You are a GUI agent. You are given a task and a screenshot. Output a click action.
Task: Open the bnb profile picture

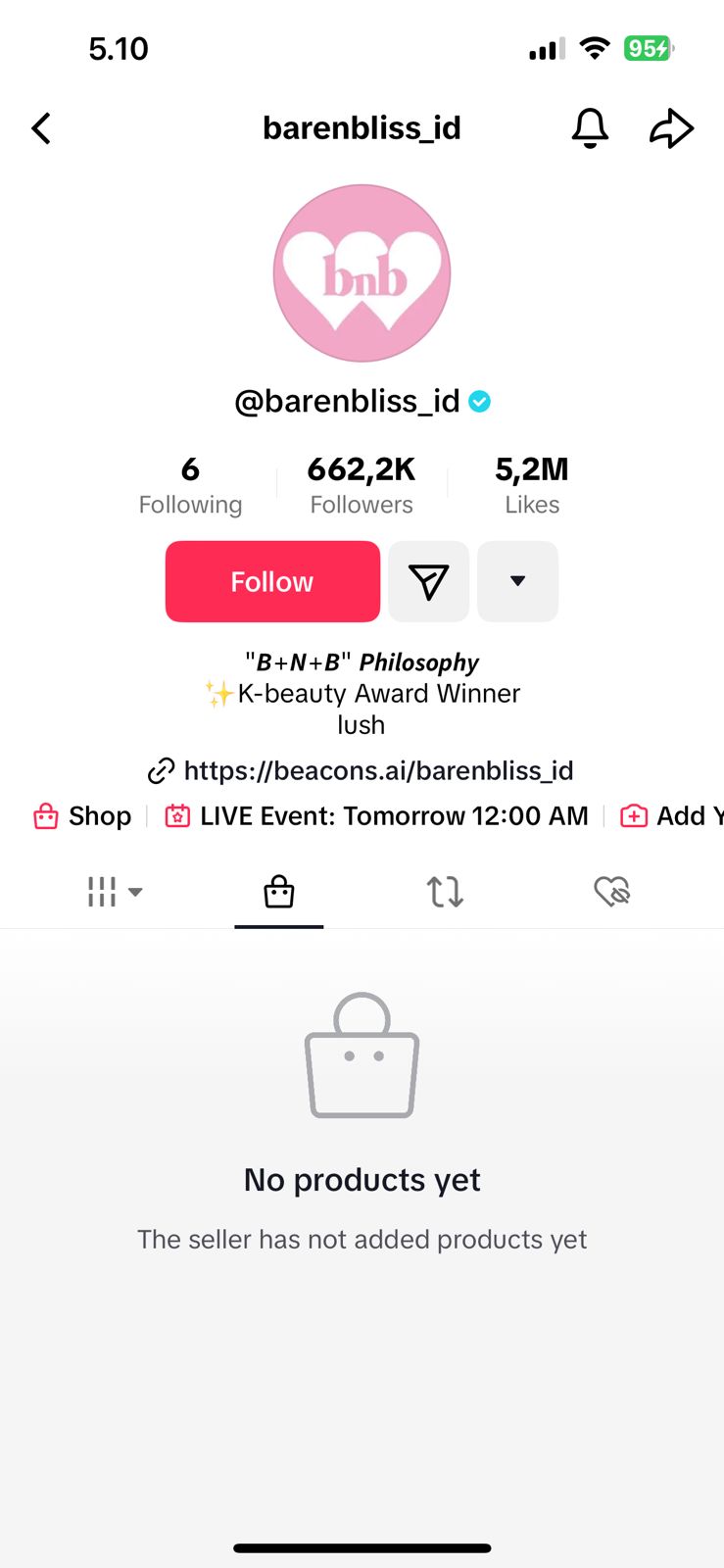pos(362,273)
